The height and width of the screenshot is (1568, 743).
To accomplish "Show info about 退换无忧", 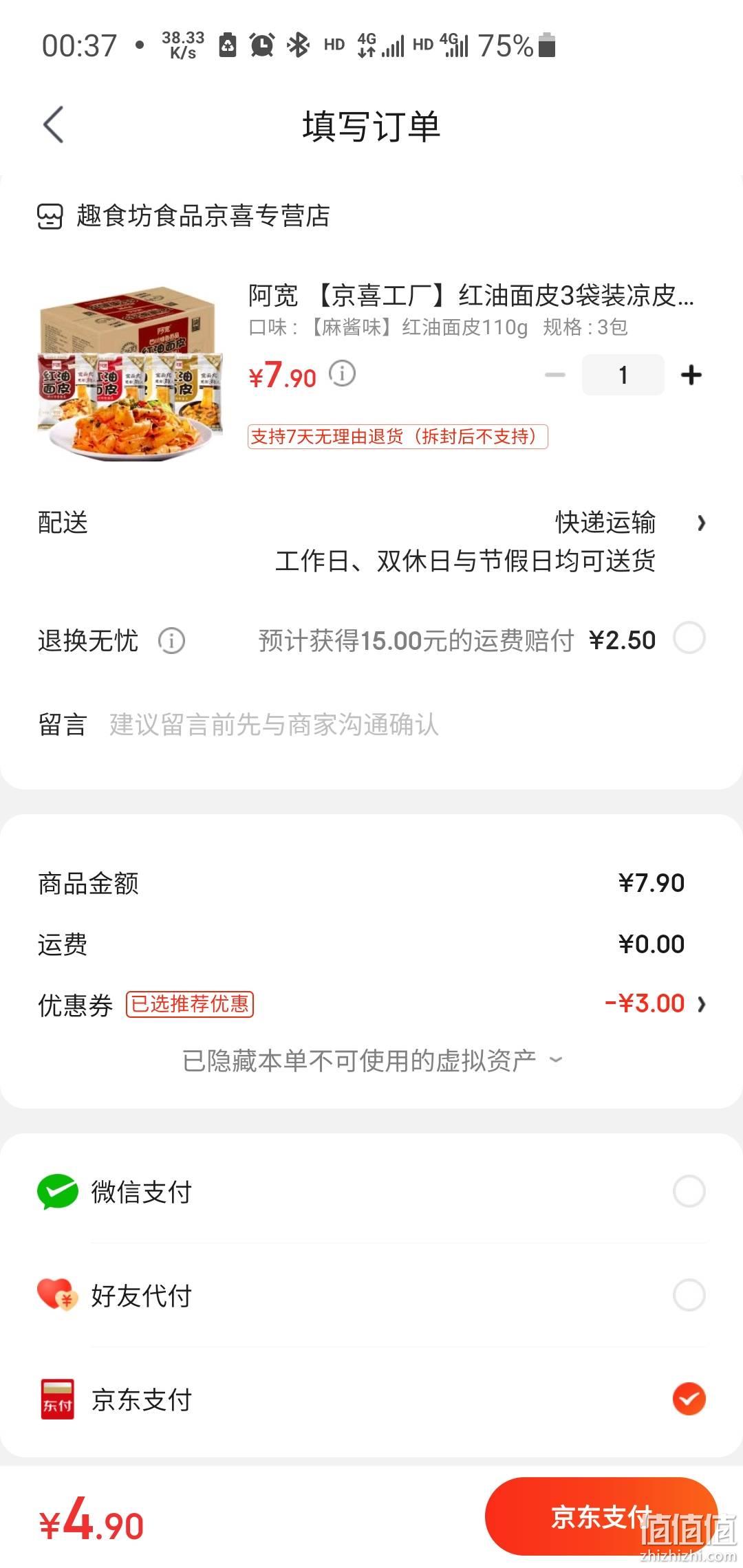I will 171,641.
